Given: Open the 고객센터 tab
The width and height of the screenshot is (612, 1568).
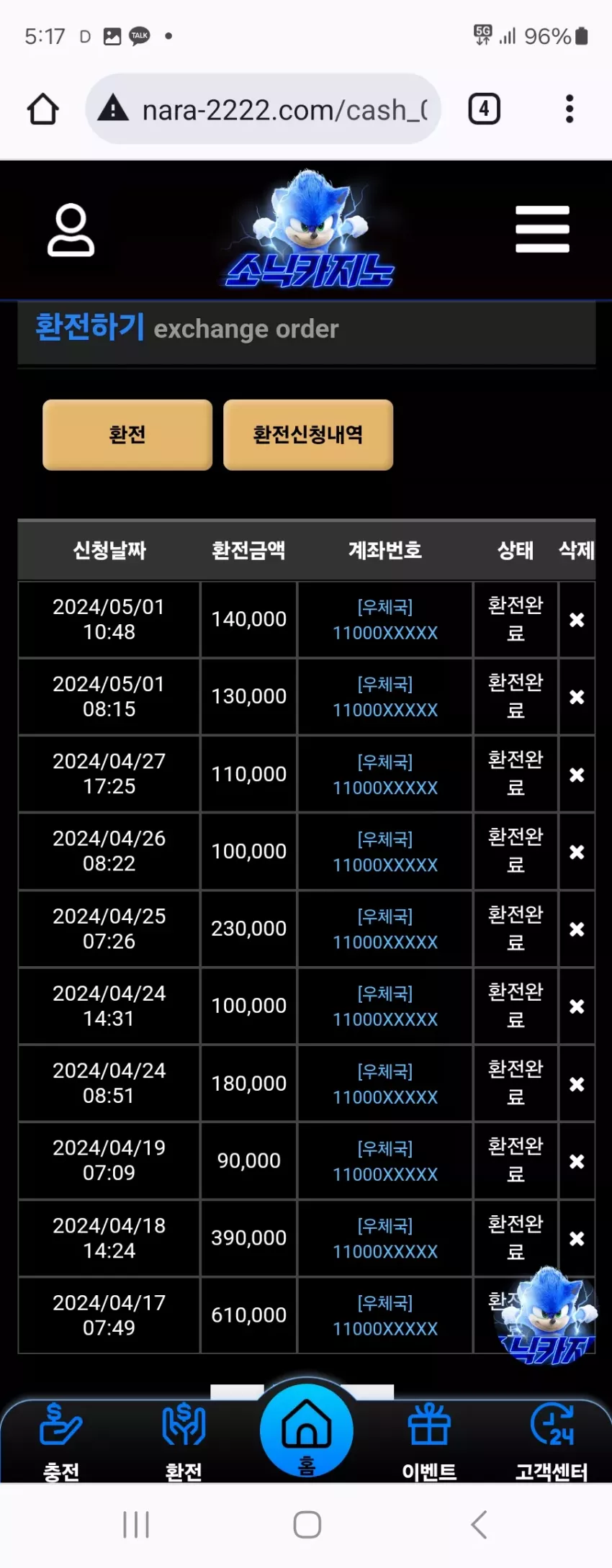Looking at the screenshot, I should (552, 1441).
